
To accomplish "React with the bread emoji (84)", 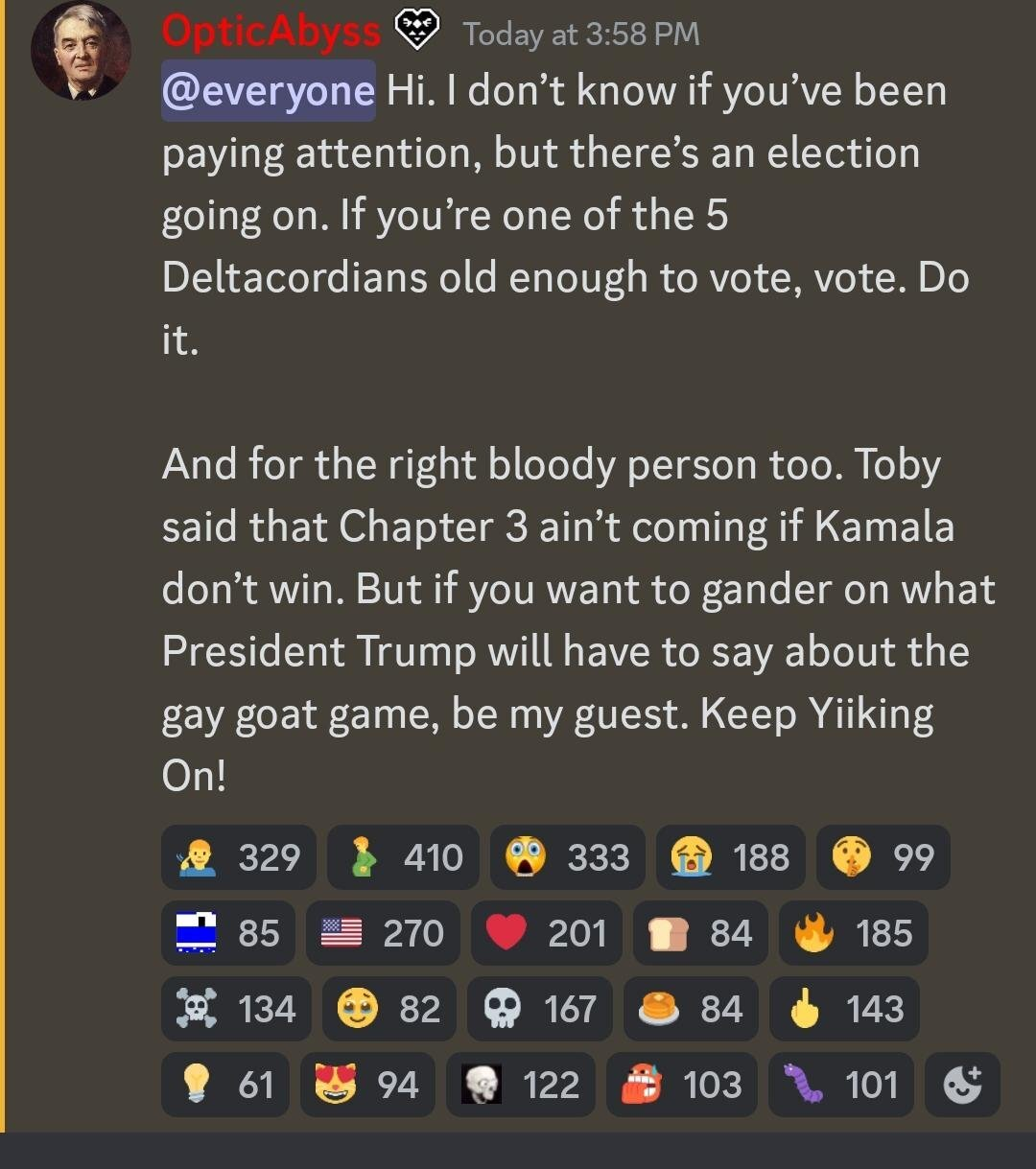I will (700, 933).
